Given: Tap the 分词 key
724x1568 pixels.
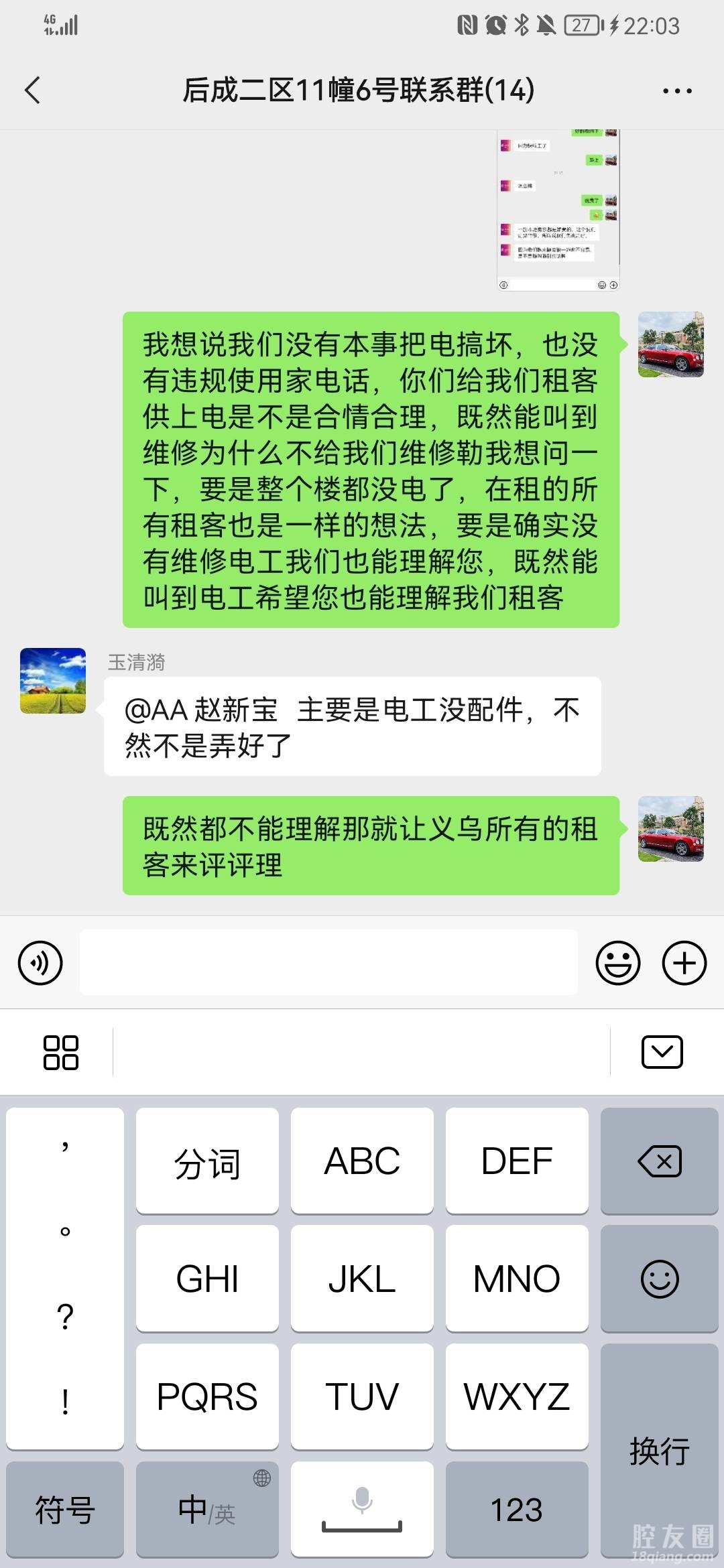Looking at the screenshot, I should pos(207,1161).
